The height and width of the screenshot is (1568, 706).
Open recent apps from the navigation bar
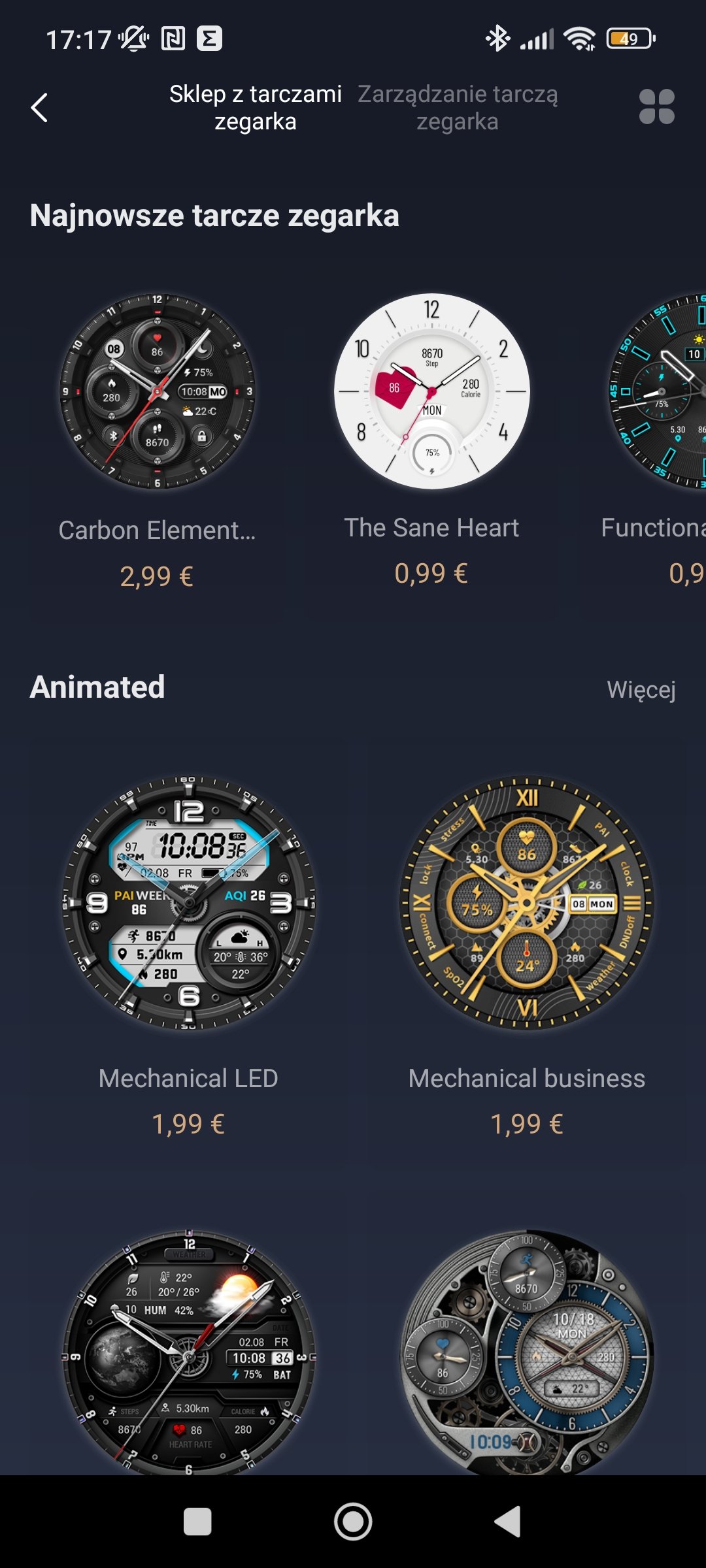(x=197, y=1522)
